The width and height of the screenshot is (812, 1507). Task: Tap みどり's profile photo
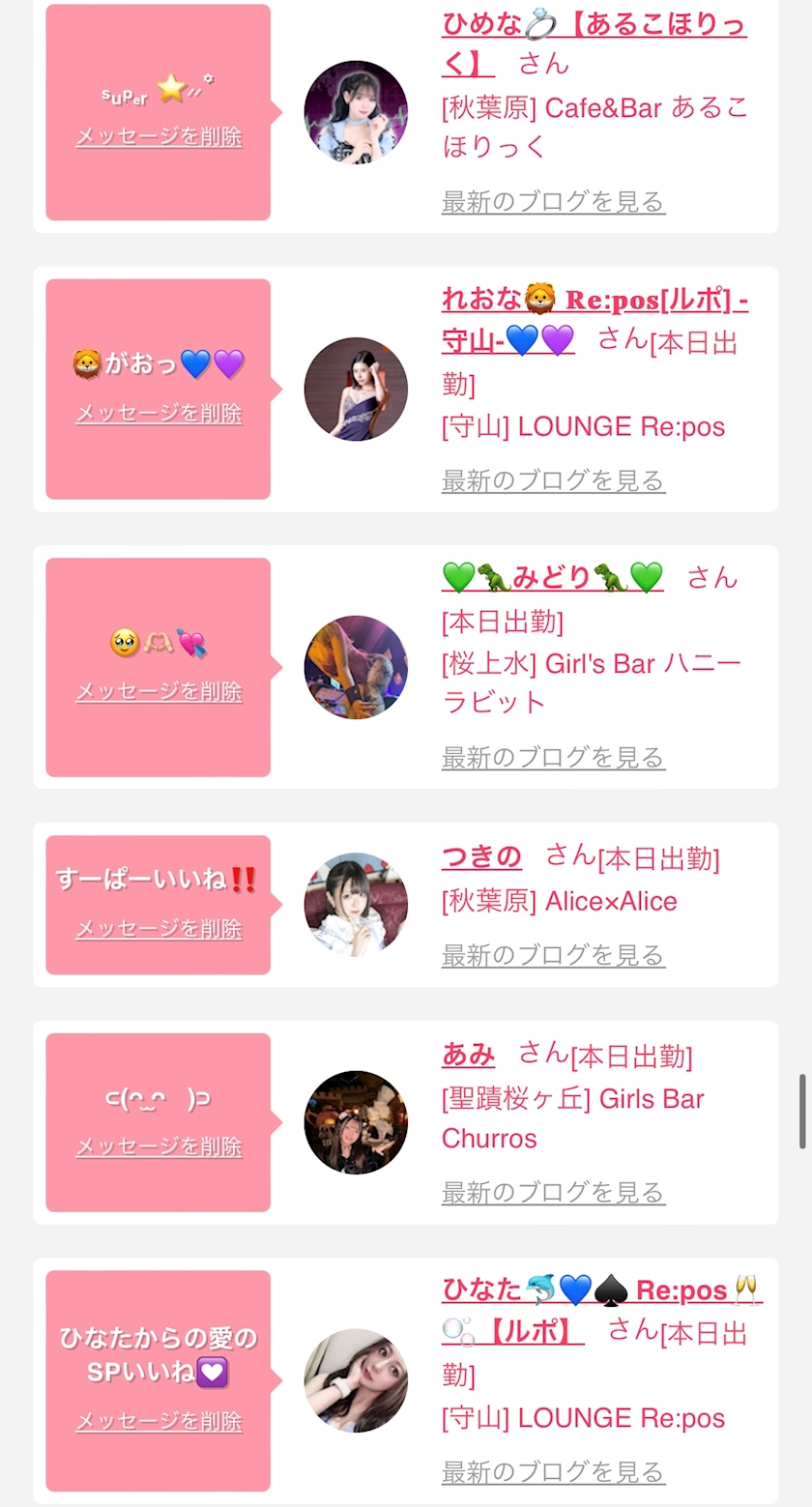(x=356, y=667)
